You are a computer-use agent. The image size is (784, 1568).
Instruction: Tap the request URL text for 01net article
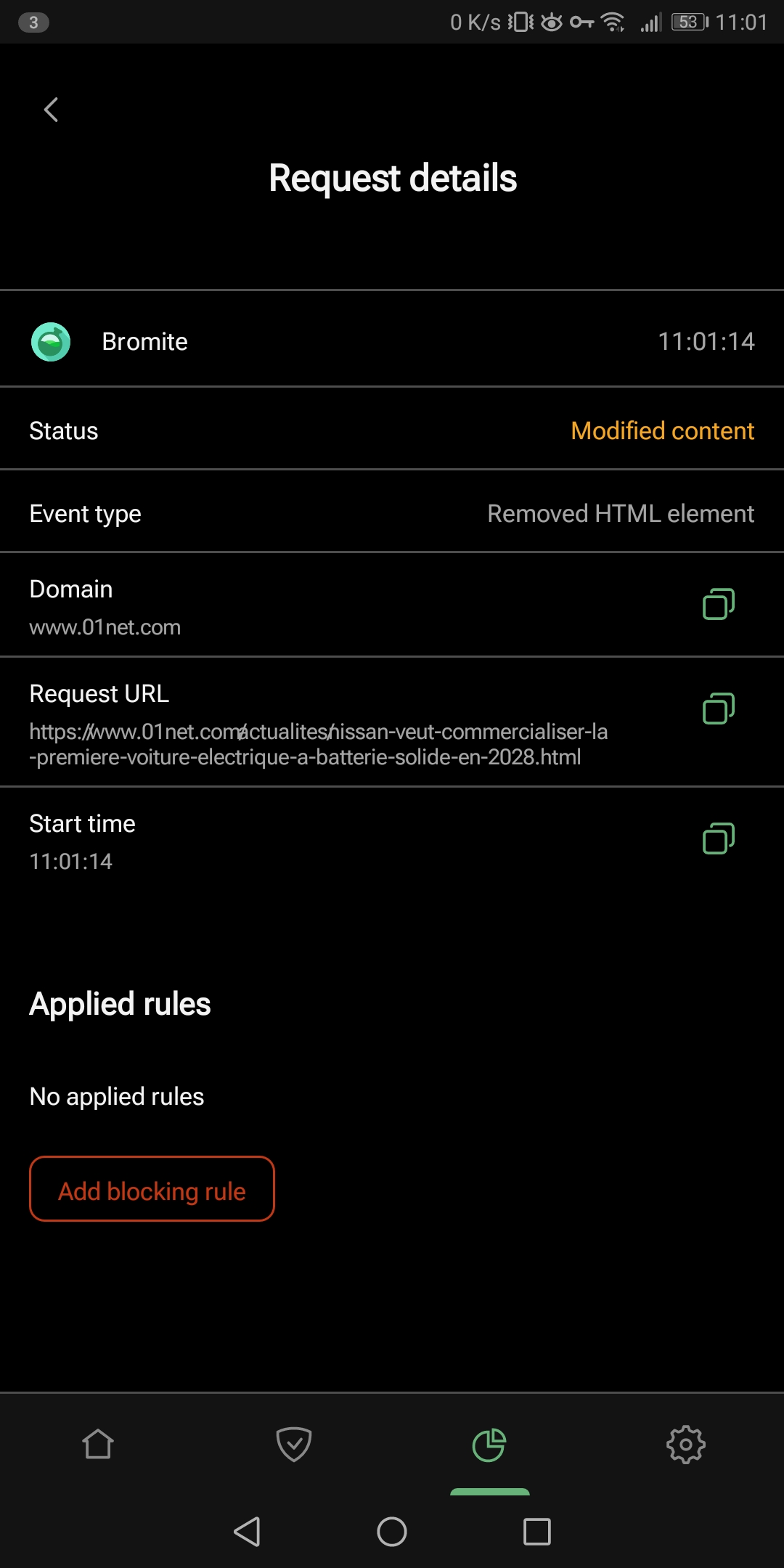pos(319,744)
